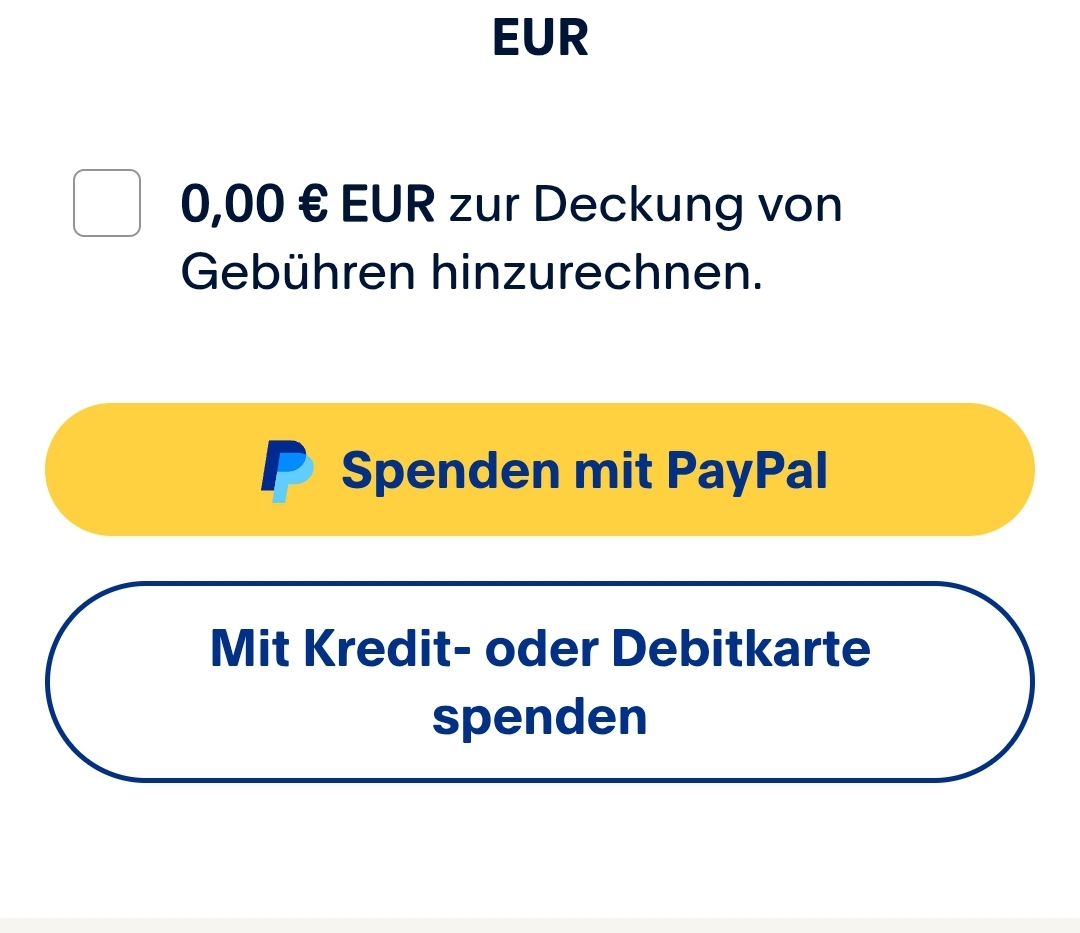1080x933 pixels.
Task: Check the box to add fees coverage
Action: coord(107,203)
